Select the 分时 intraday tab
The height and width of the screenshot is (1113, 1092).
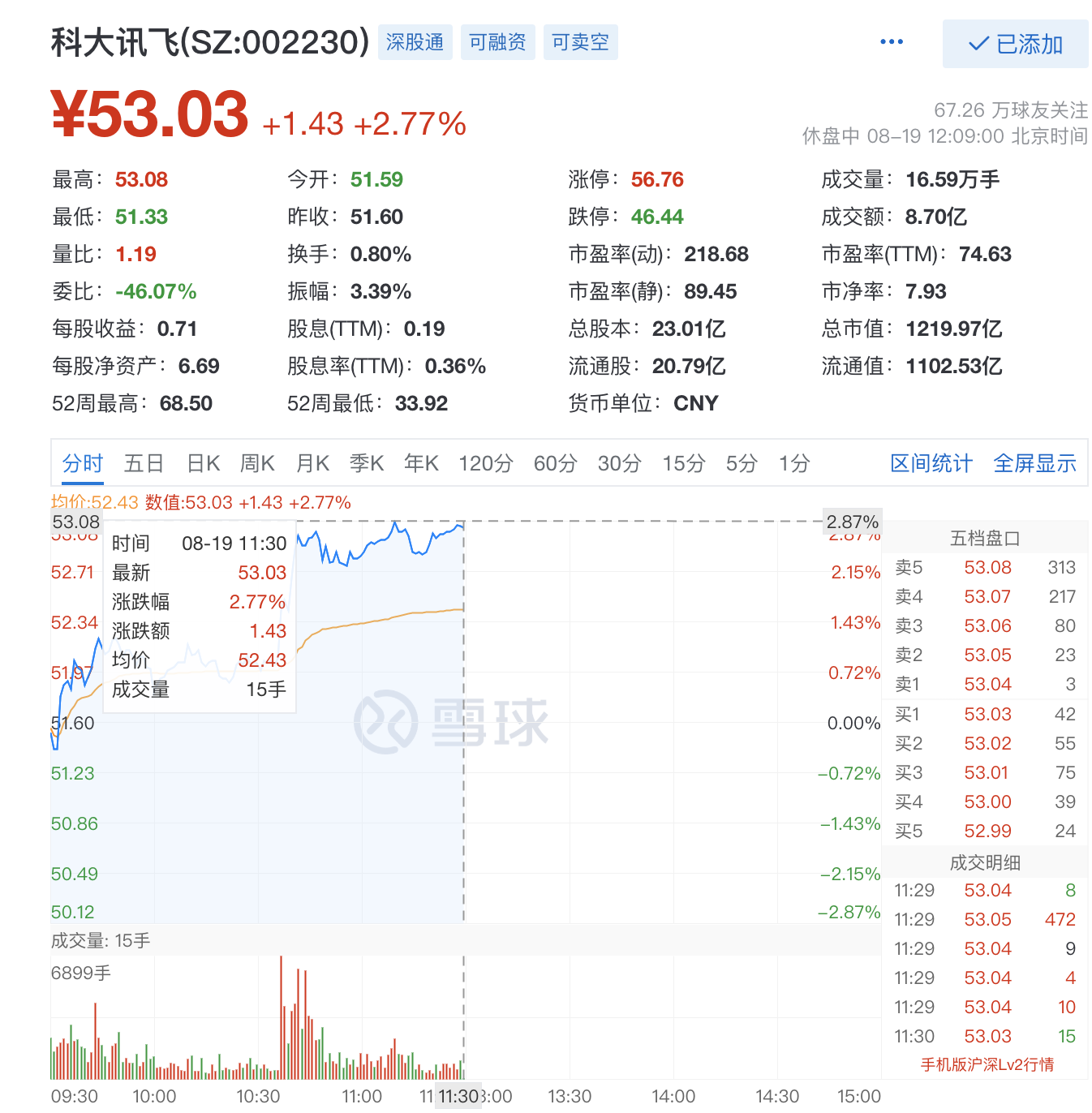83,463
